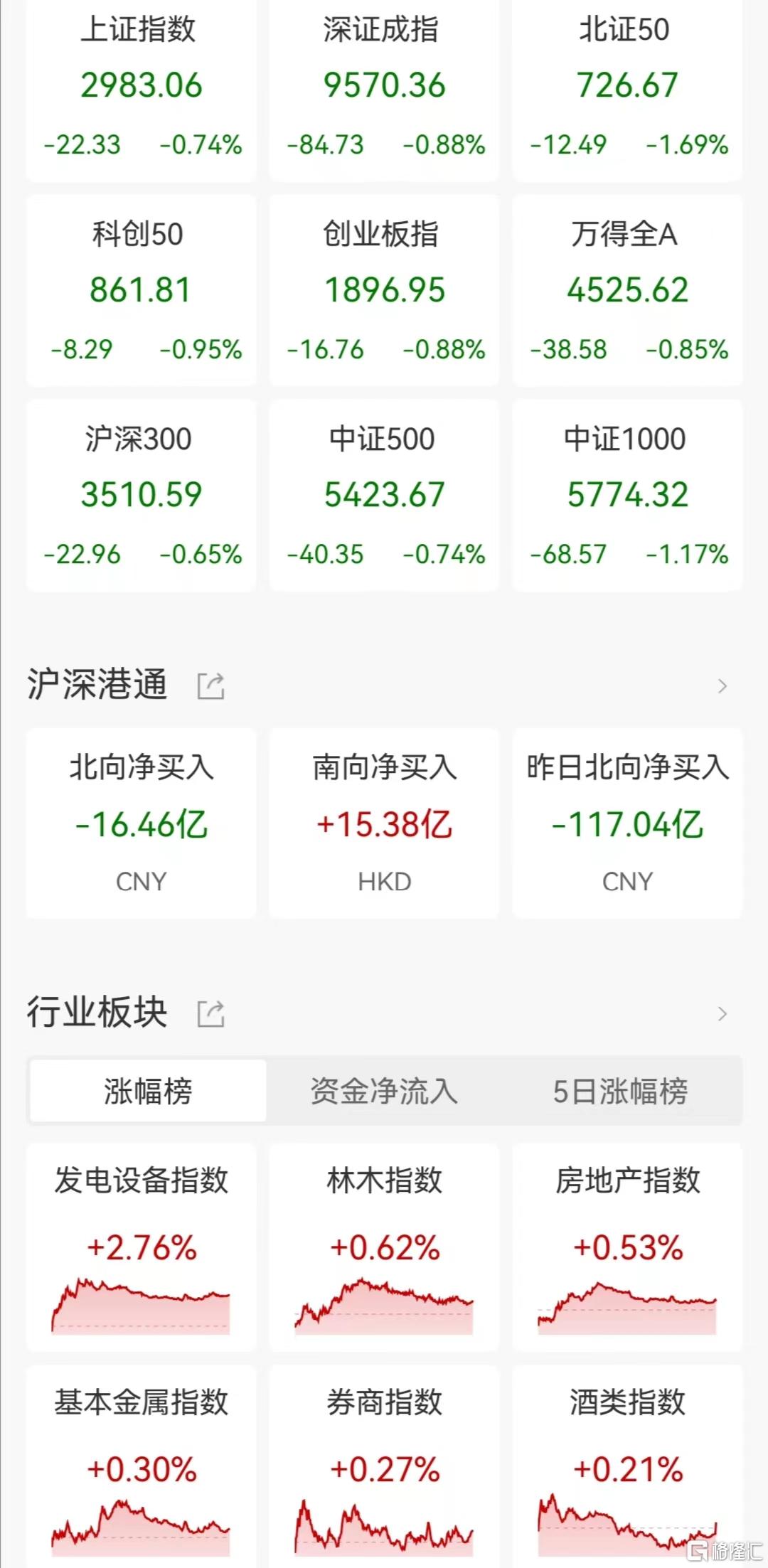Screen dimensions: 768x1568
Task: Open the 科创50 index card
Action: click(x=141, y=291)
